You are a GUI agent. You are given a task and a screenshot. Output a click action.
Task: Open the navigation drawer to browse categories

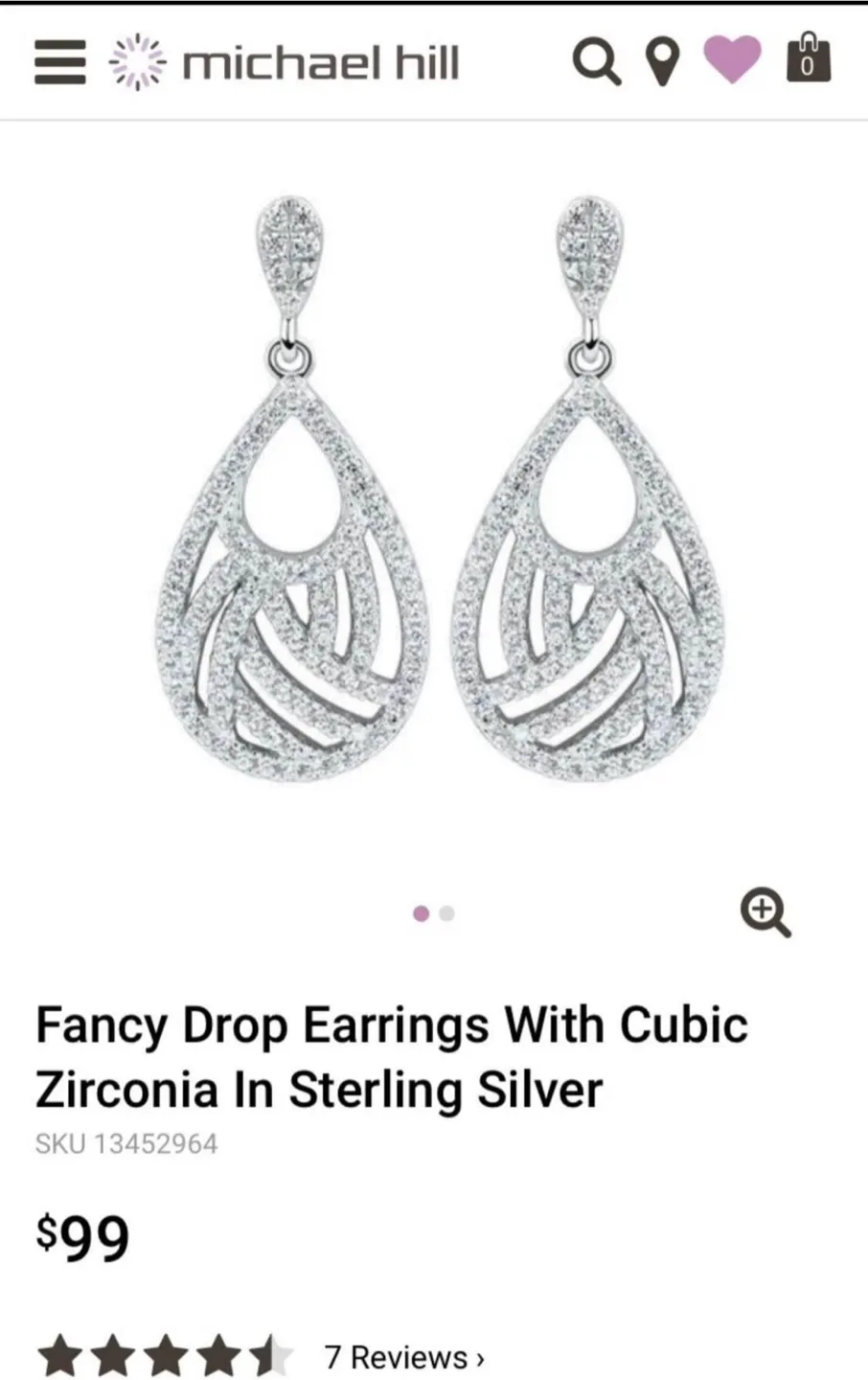point(58,61)
